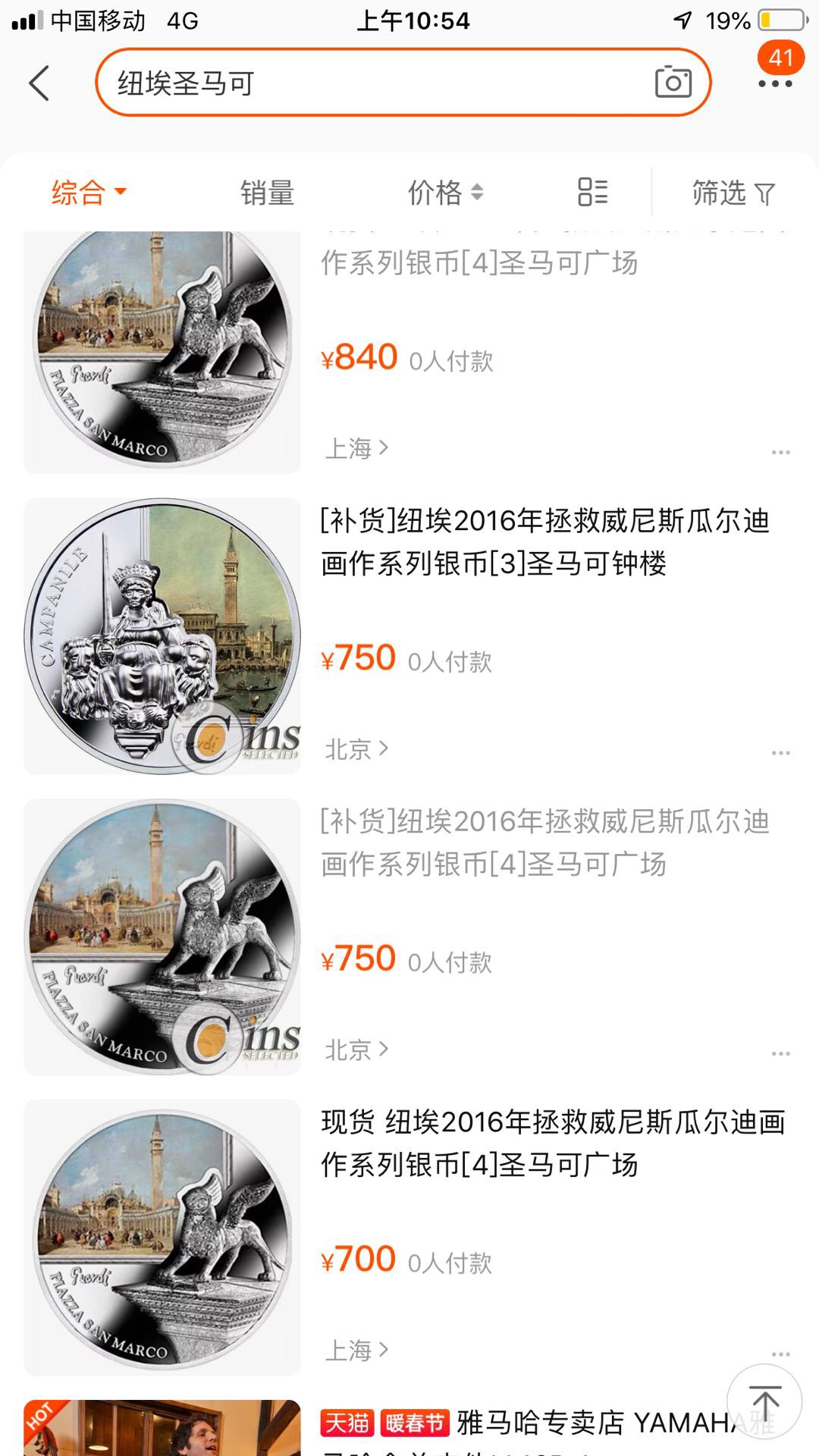819x1456 pixels.
Task: Toggle price sorting with 价格 control
Action: tap(444, 192)
